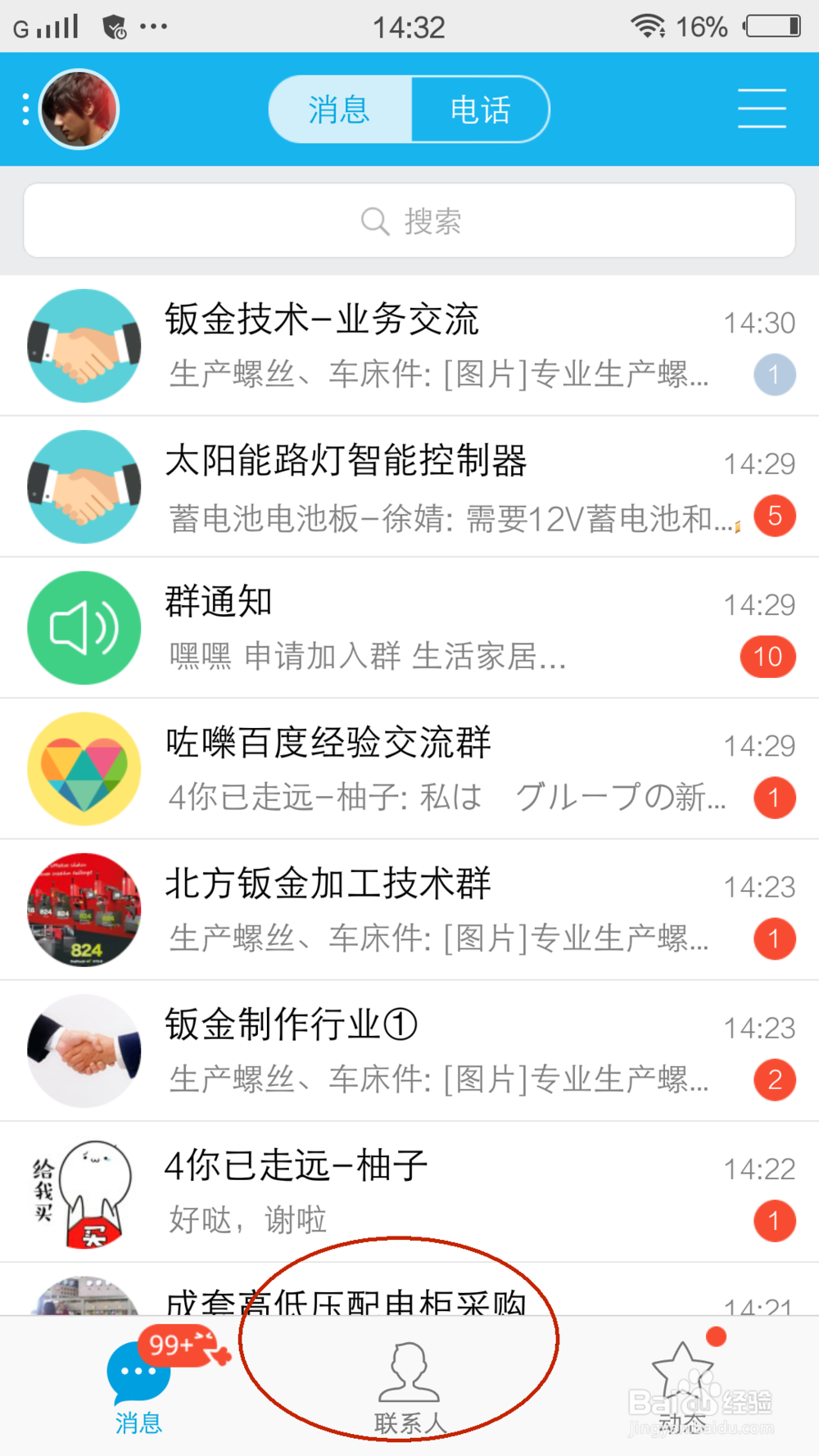
Task: Tap the three-dot menu beside the avatar
Action: (25, 108)
